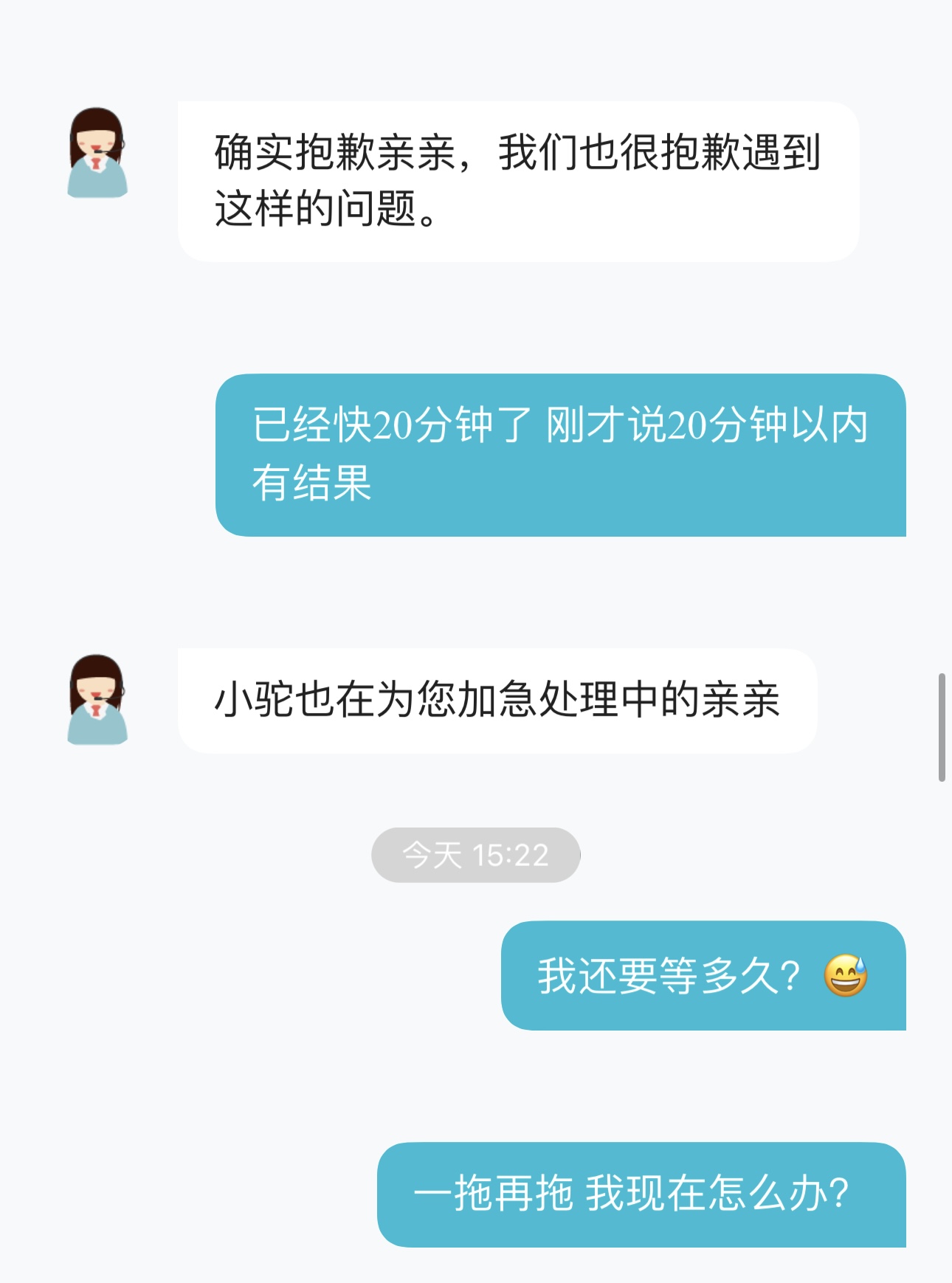This screenshot has height=1283, width=952.
Task: Open agent avatar beside the 小驼也在为您加急处理 message
Action: pyautogui.click(x=97, y=699)
